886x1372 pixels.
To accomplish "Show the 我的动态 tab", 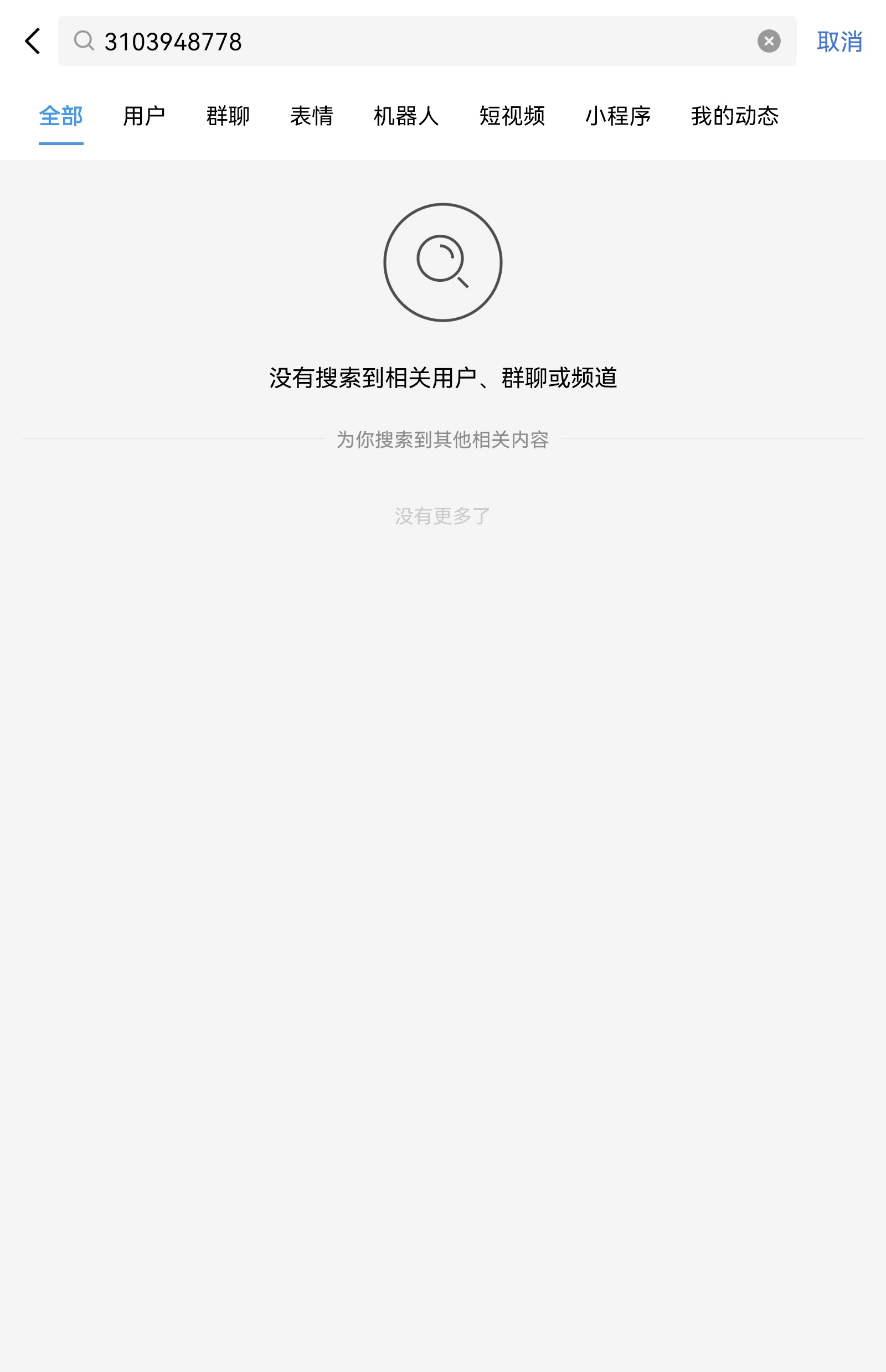I will tap(734, 116).
